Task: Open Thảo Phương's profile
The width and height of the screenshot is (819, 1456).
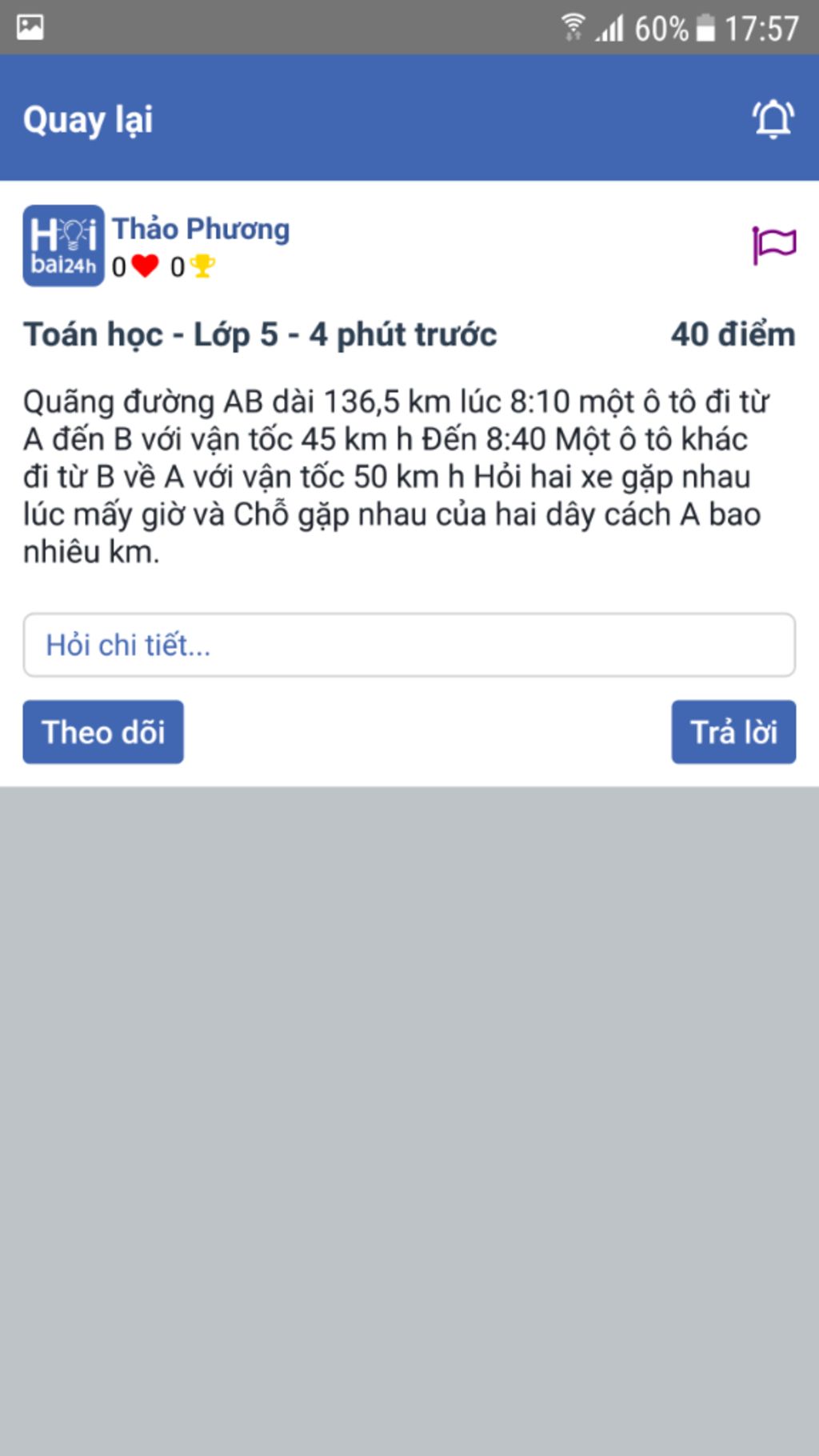Action: (x=201, y=229)
